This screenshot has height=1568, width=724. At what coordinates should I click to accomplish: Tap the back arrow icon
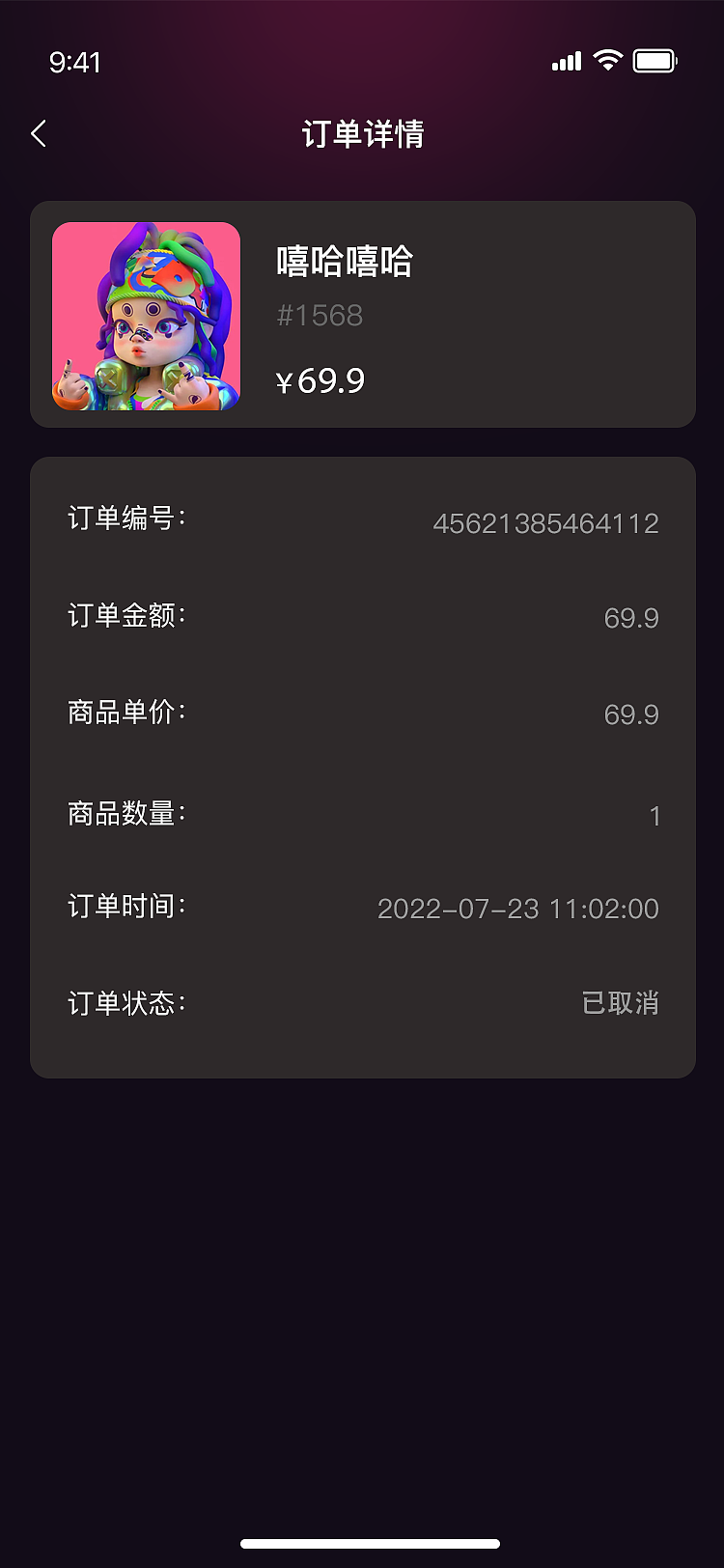[x=39, y=133]
